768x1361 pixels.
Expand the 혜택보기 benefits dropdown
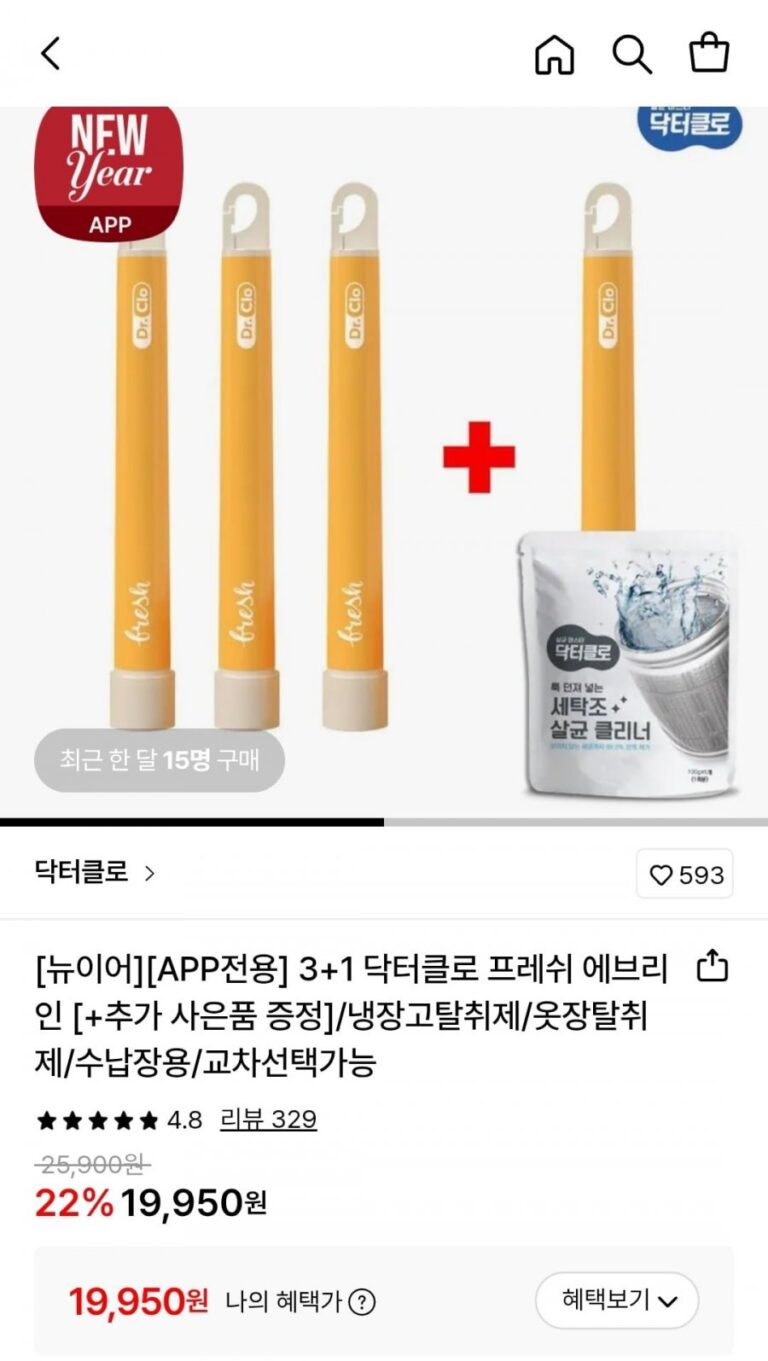point(617,1300)
